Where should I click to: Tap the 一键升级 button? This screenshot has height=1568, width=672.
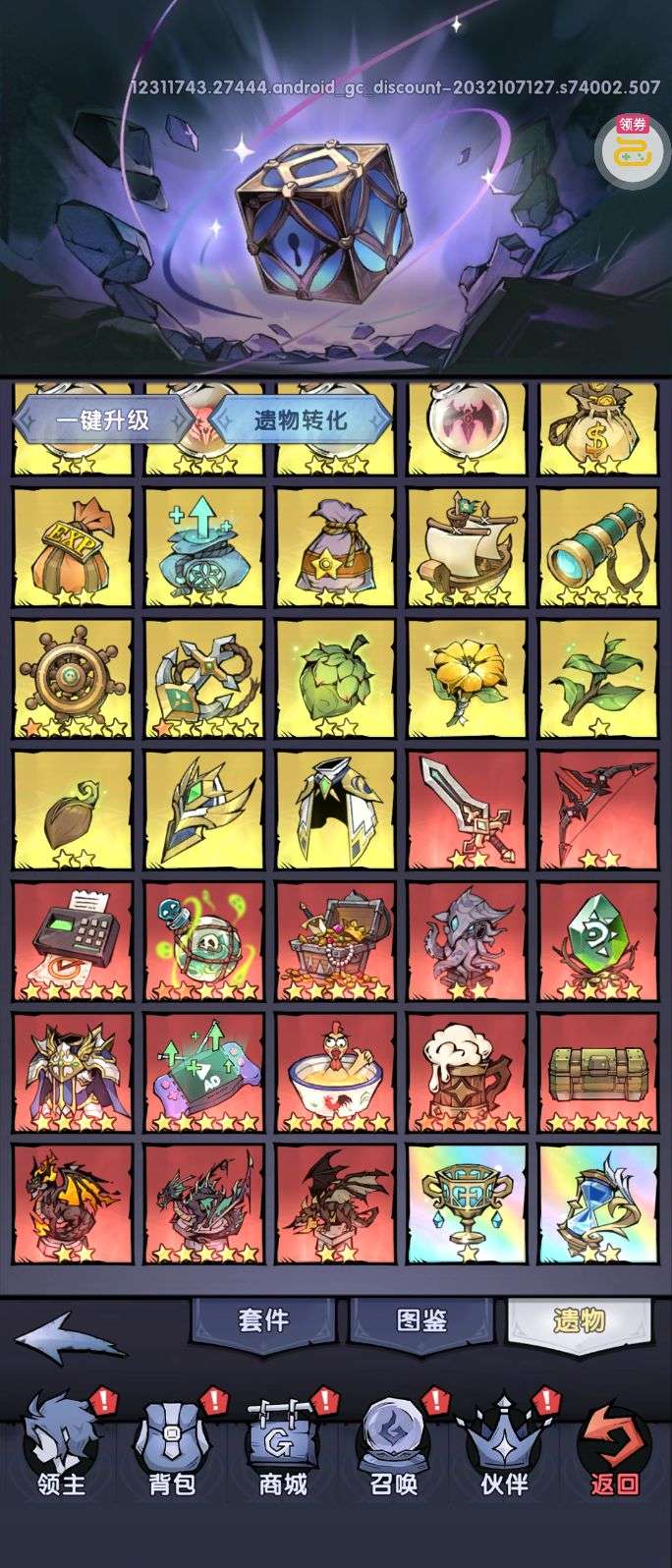(102, 420)
